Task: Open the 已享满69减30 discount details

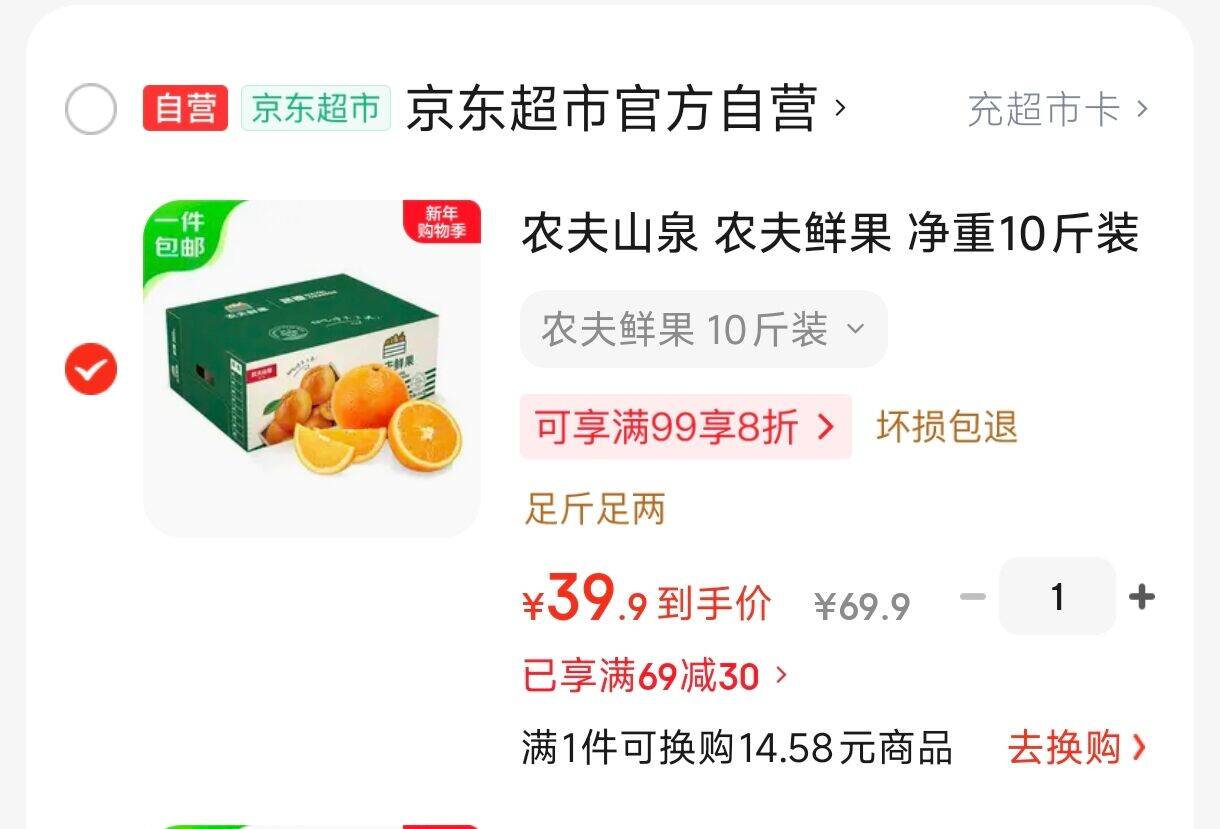Action: pyautogui.click(x=655, y=677)
